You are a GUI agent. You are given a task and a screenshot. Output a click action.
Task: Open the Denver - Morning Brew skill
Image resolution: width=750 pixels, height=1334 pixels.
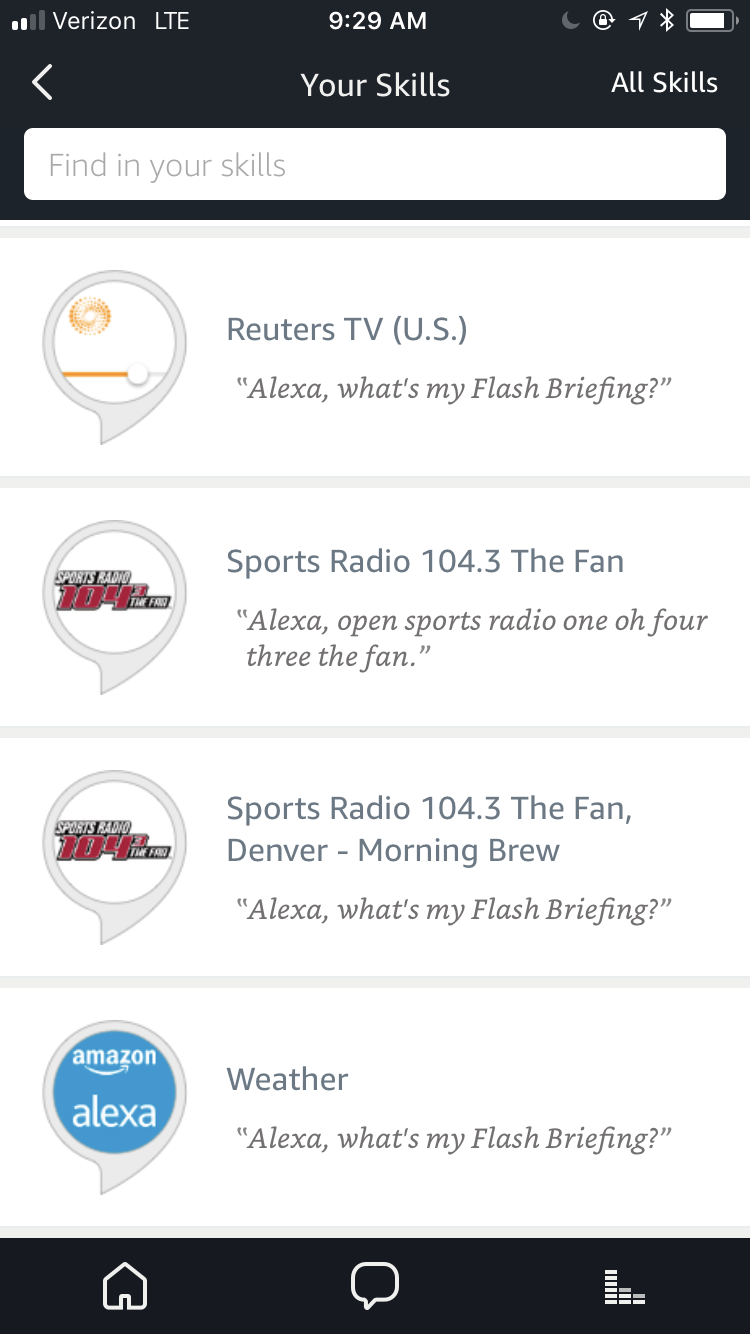[375, 857]
